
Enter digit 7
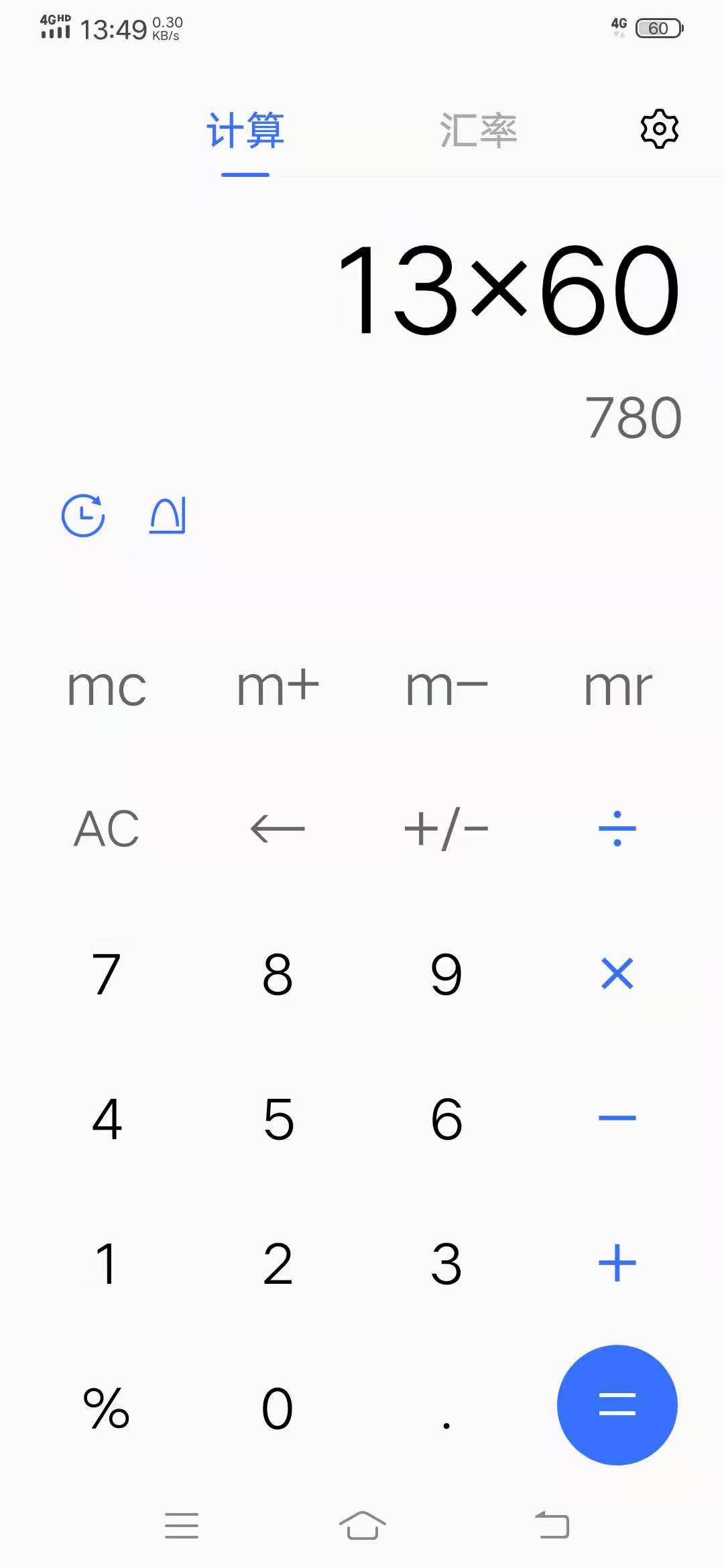tap(107, 974)
